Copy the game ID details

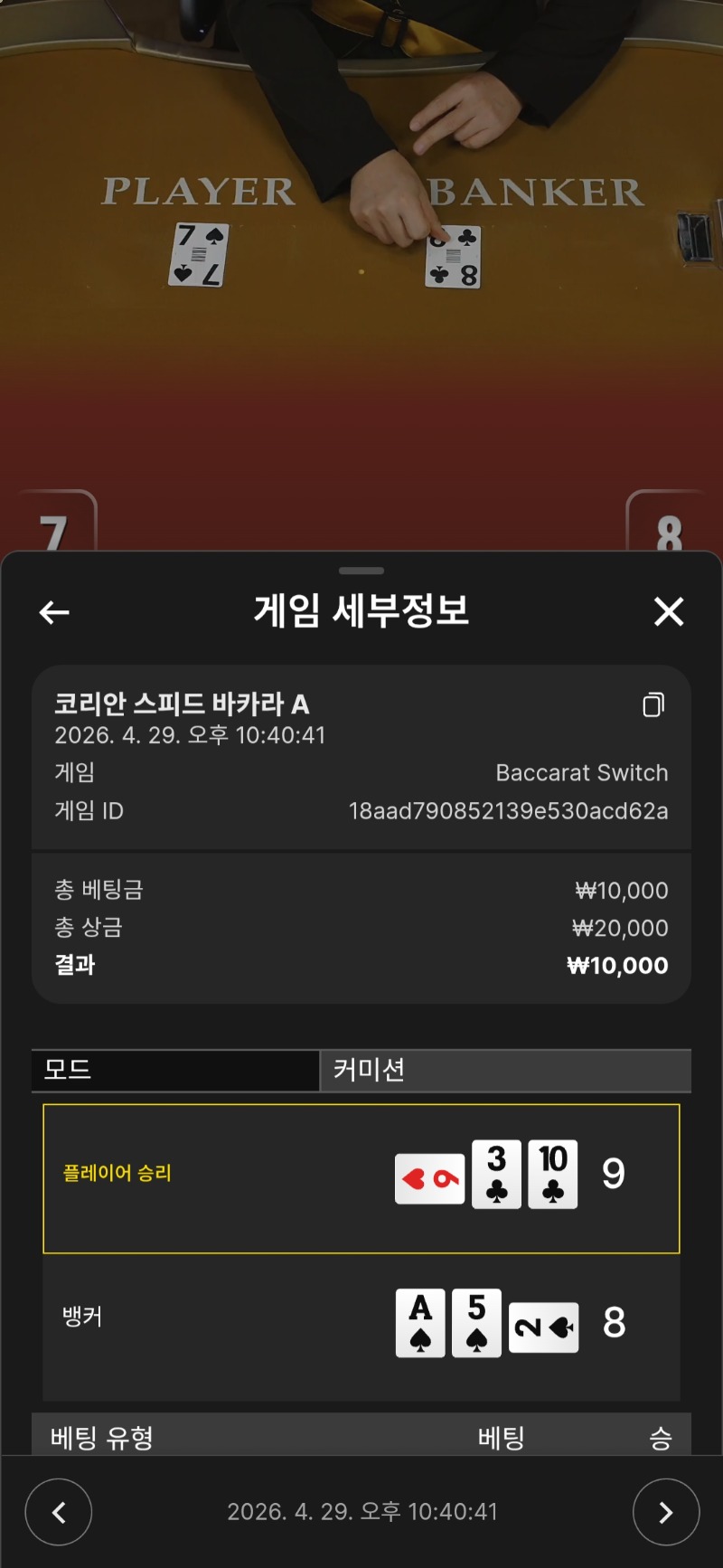tap(653, 704)
